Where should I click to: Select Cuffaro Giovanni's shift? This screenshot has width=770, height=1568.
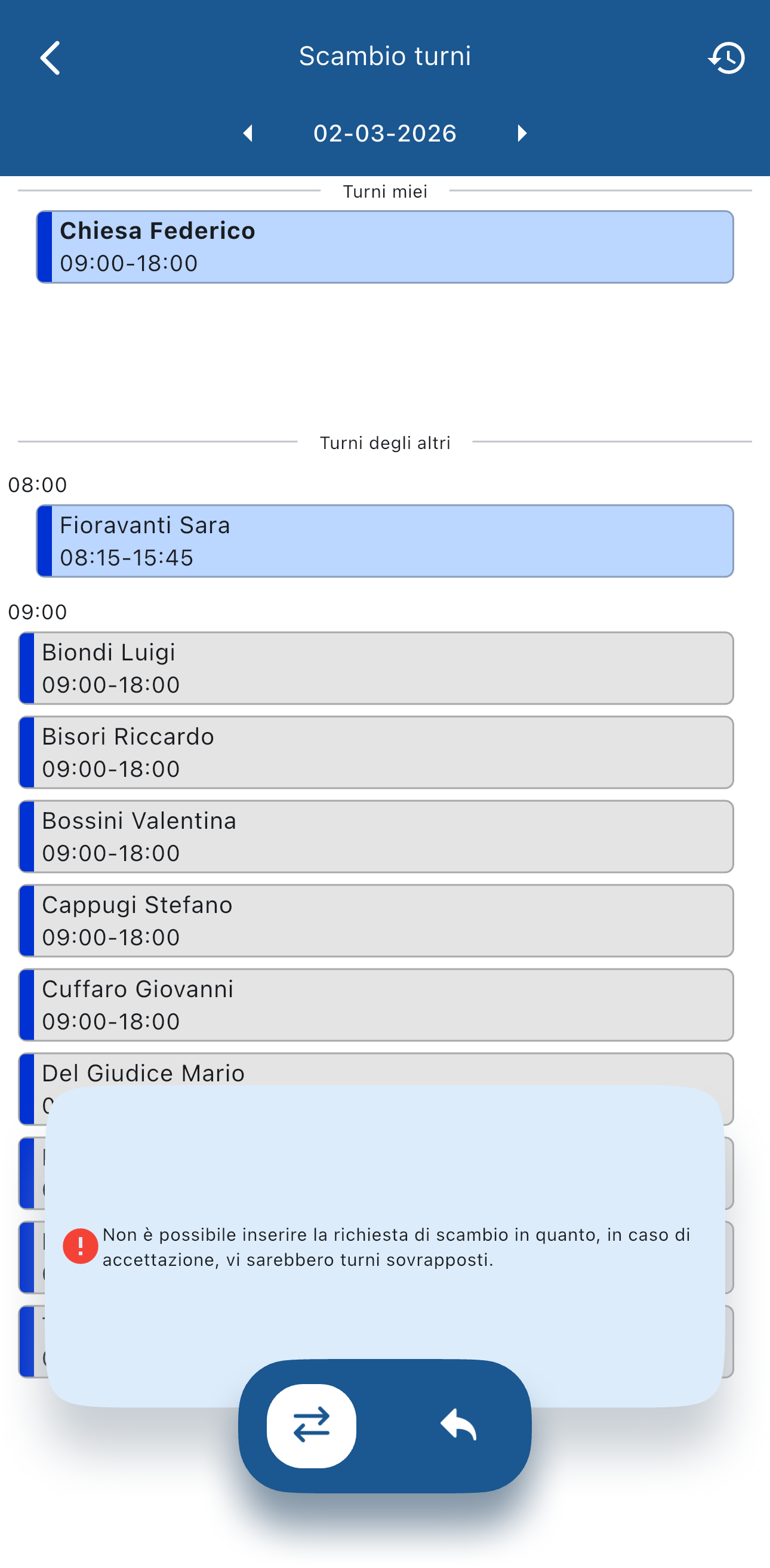click(x=375, y=1004)
